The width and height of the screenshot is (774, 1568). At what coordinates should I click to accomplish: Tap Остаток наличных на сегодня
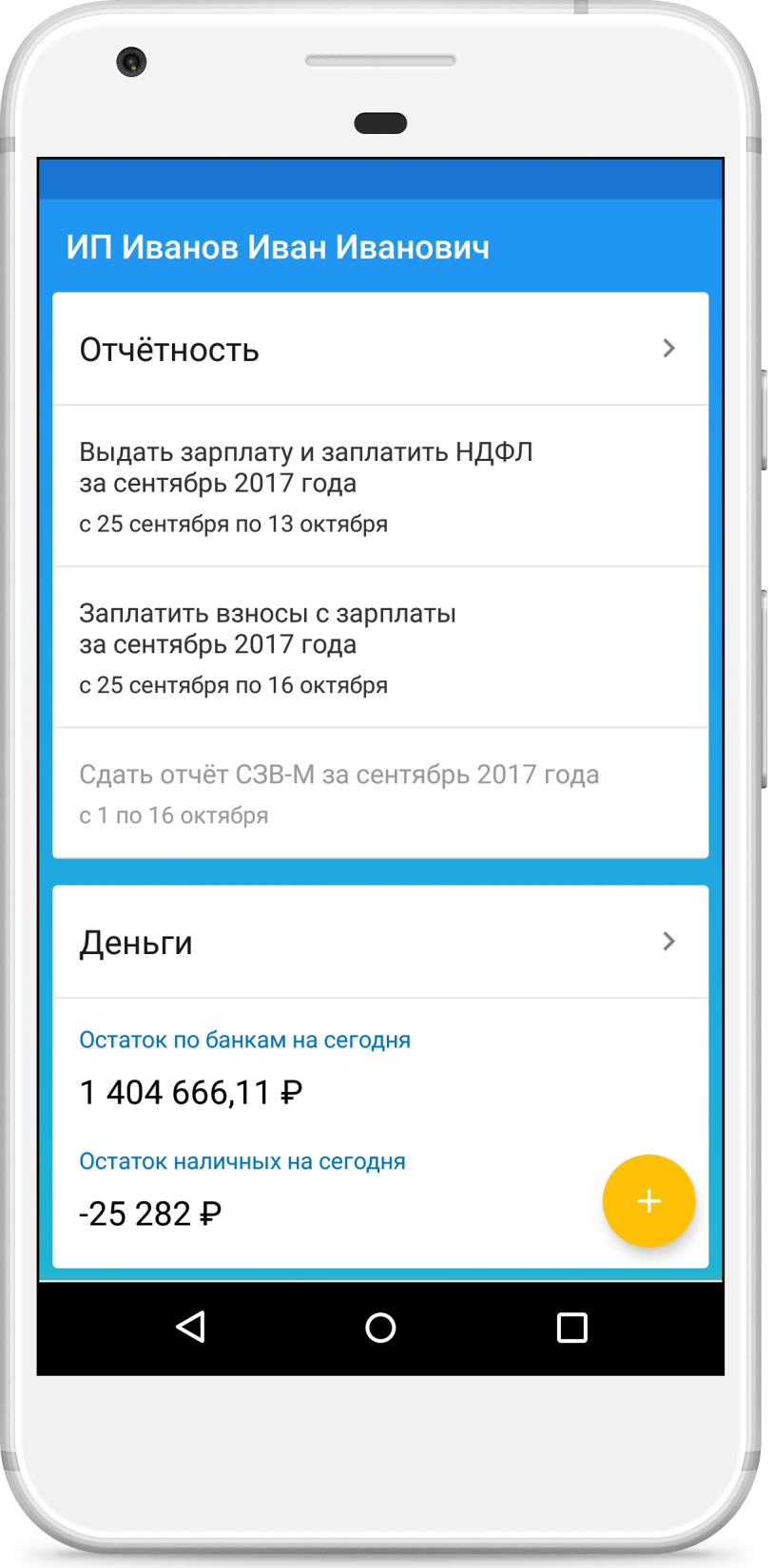coord(242,1161)
